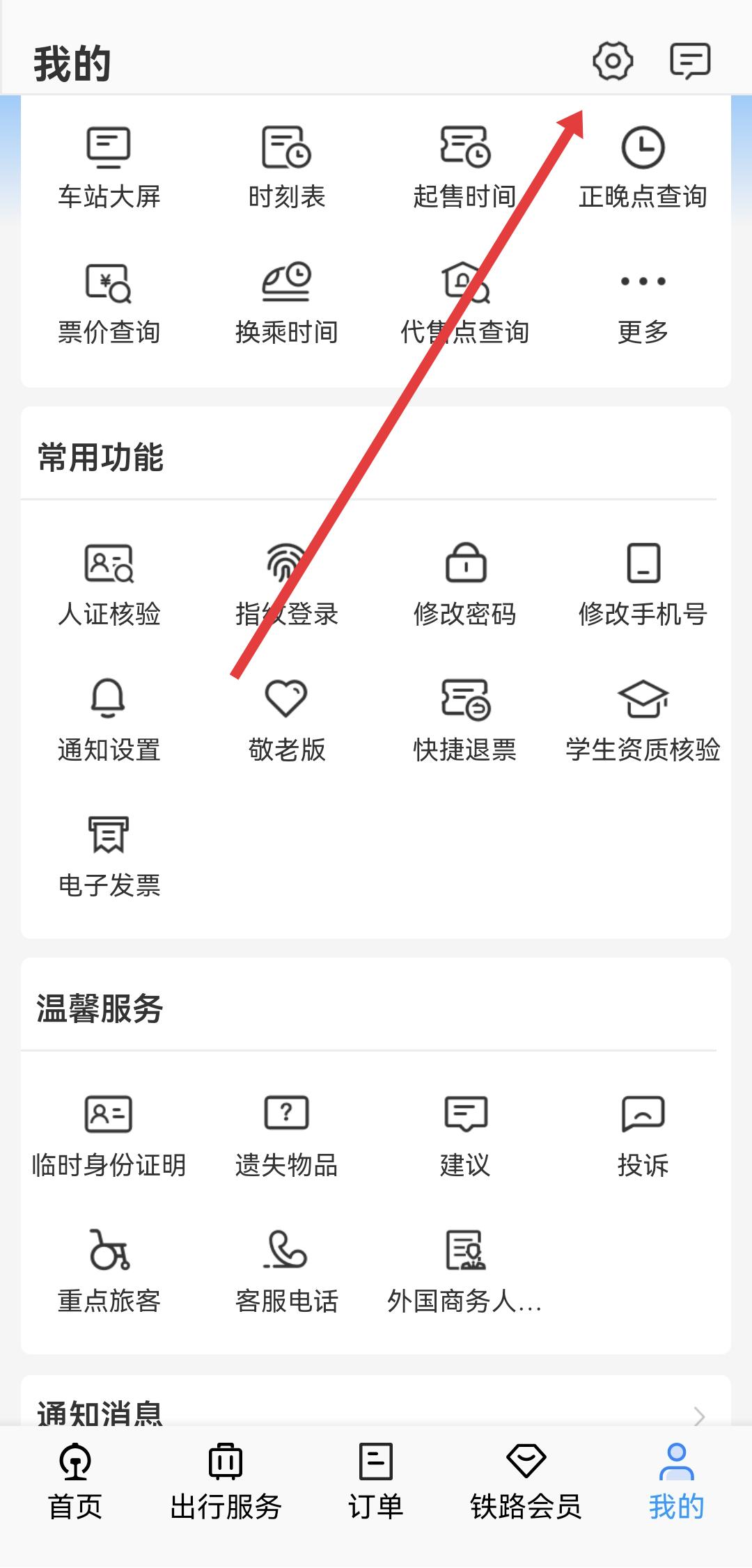Open 通知设置 notification settings
This screenshot has height=1568, width=752.
[x=109, y=720]
